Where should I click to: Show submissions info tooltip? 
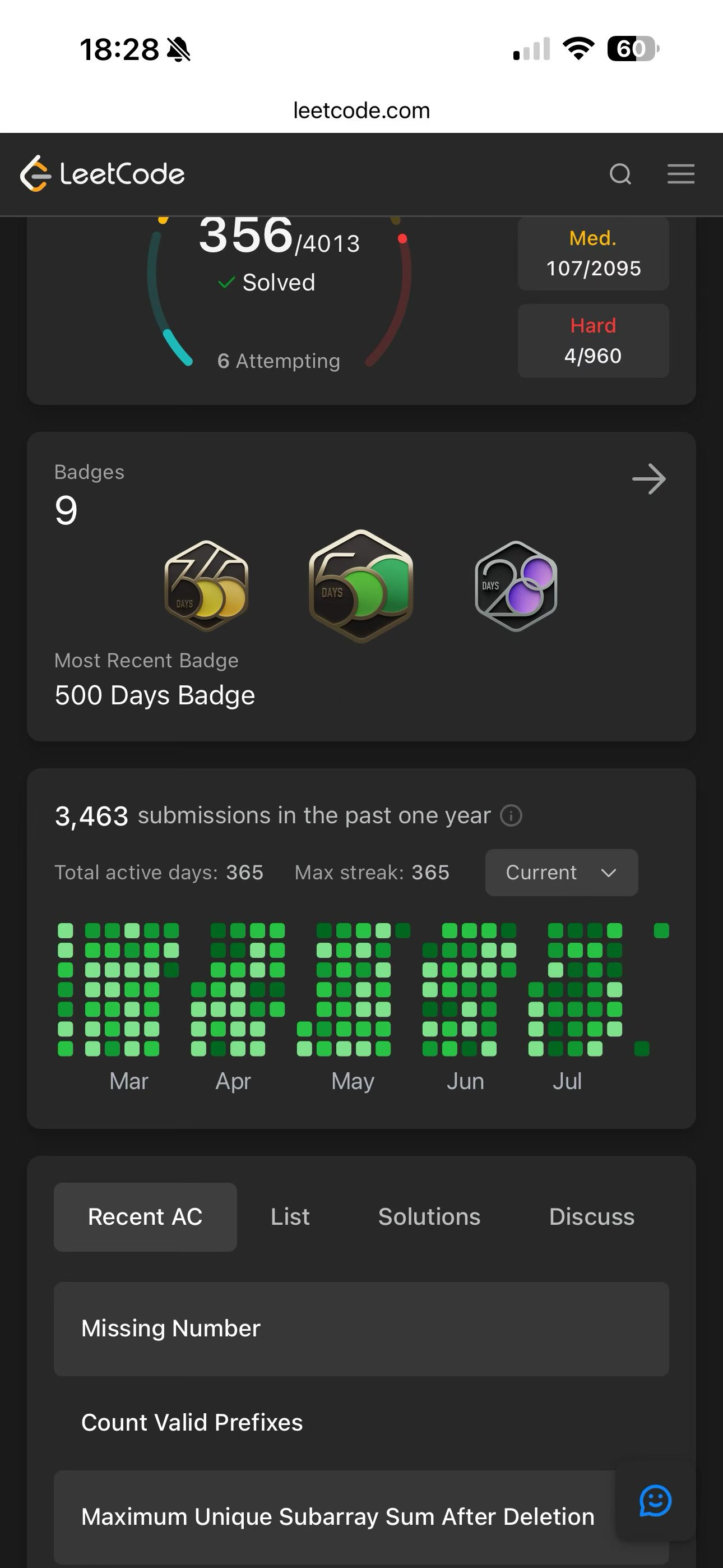[x=511, y=815]
